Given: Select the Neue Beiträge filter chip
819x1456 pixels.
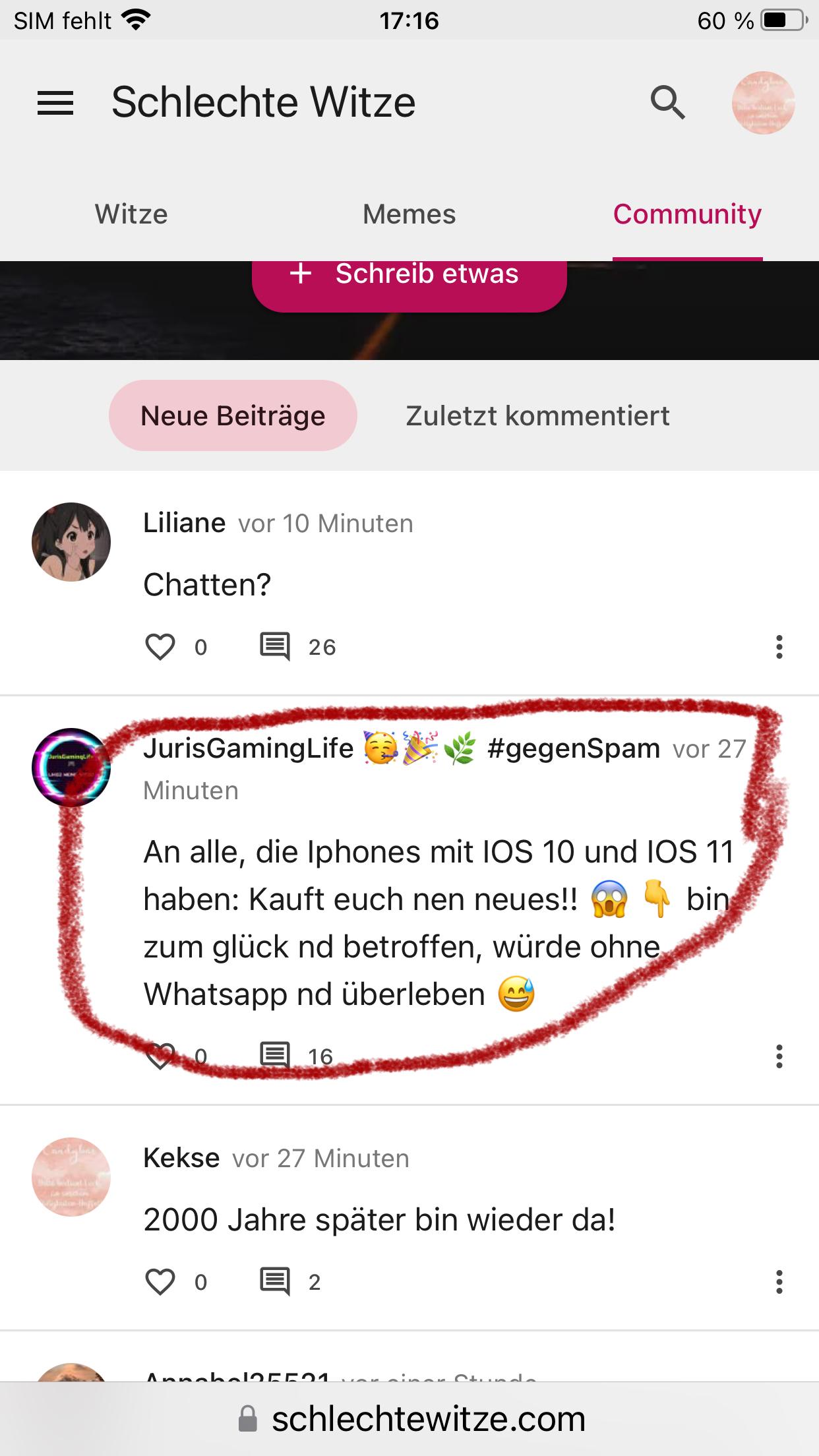Looking at the screenshot, I should pyautogui.click(x=233, y=416).
